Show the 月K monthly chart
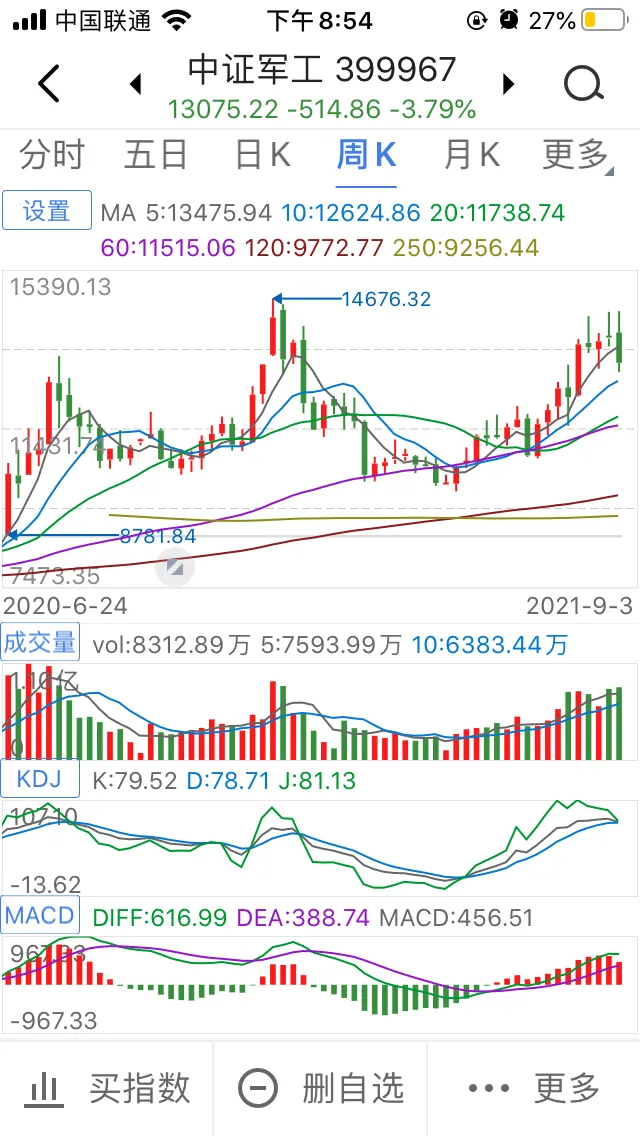This screenshot has height=1136, width=640. (x=471, y=155)
